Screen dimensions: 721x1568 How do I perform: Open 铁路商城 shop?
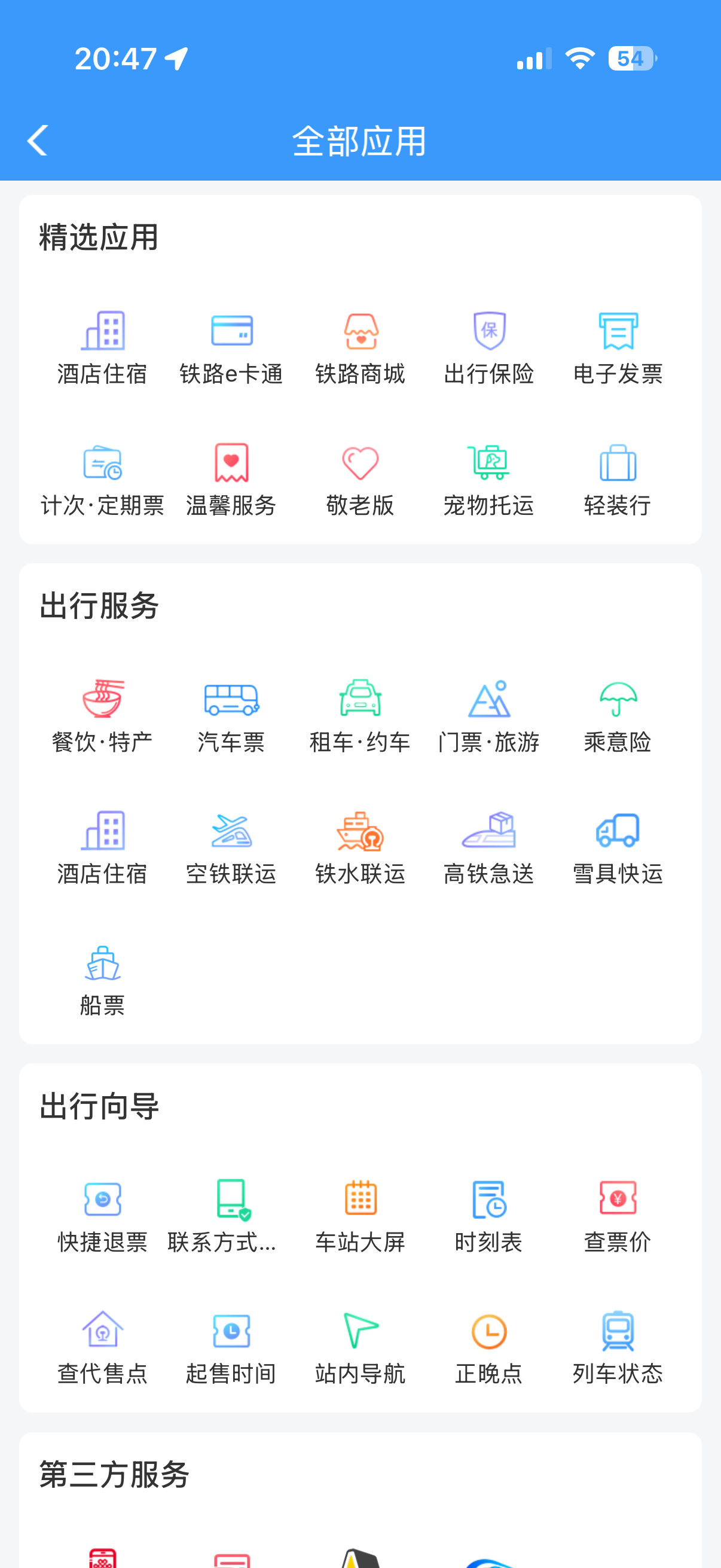360,349
